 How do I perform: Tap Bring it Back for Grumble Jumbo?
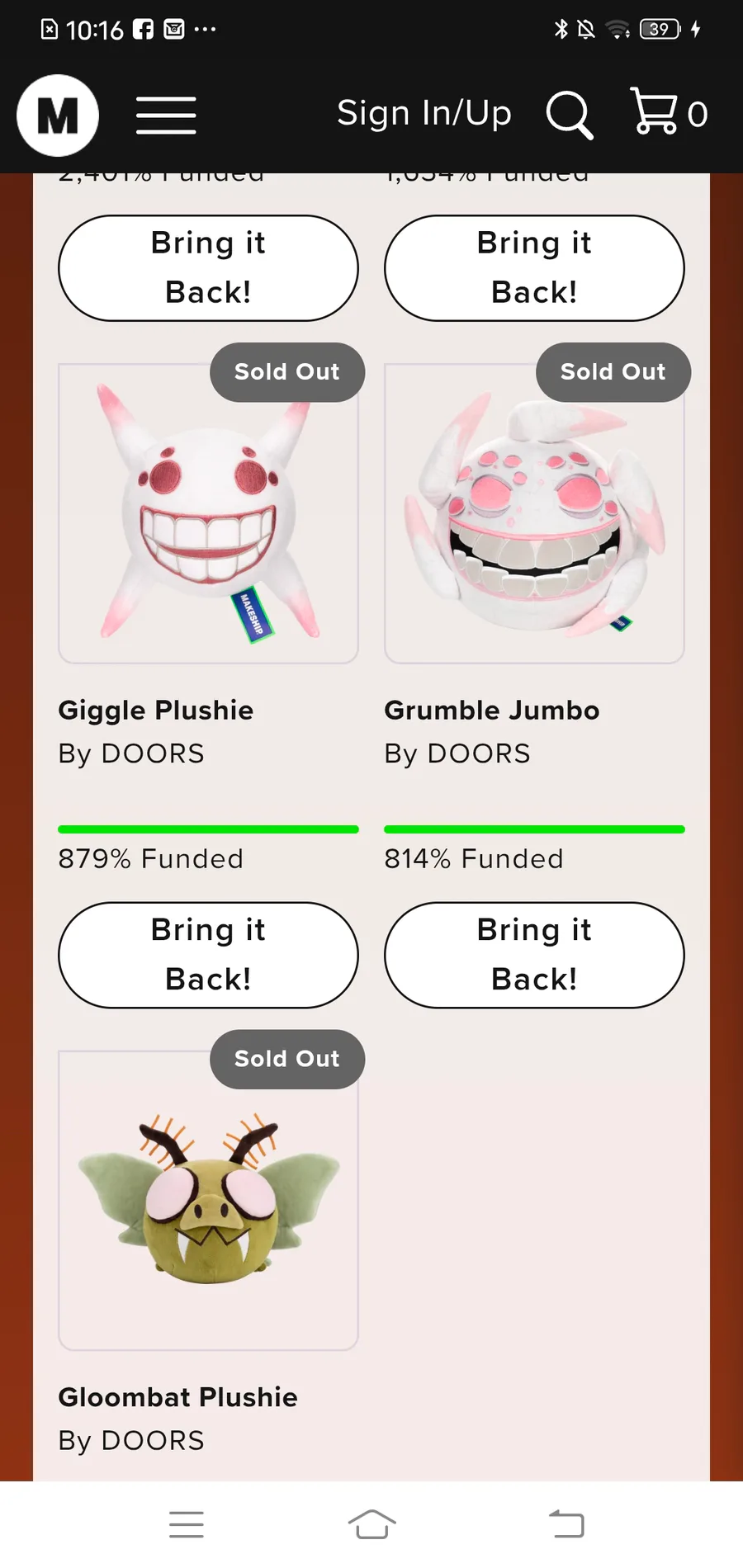click(534, 955)
